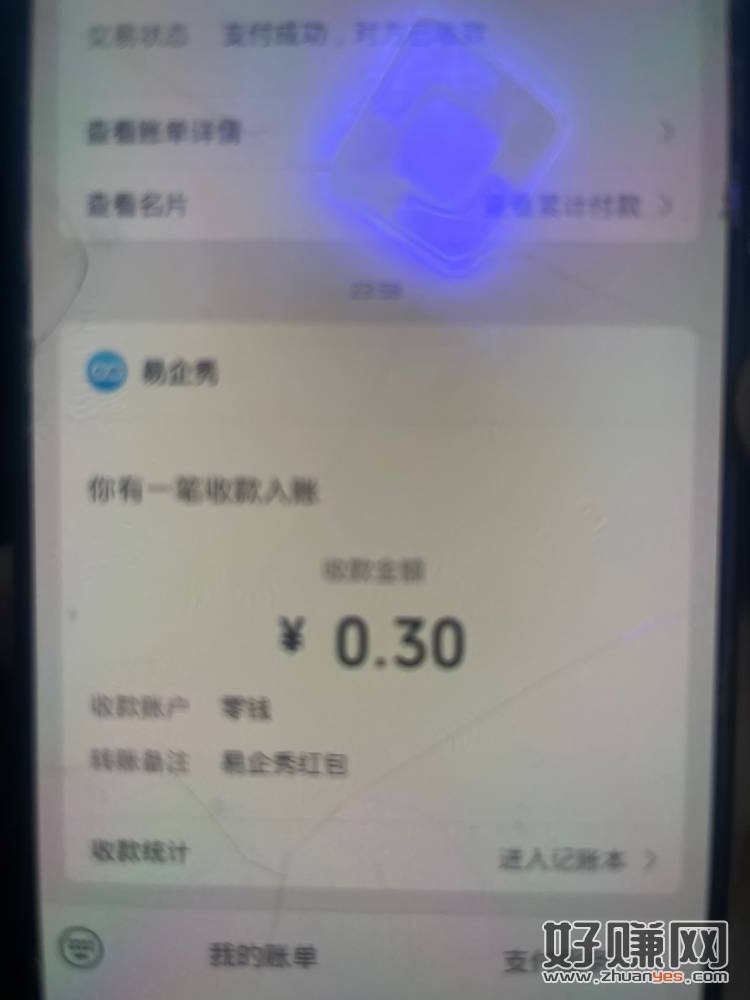The image size is (750, 1000).
Task: Open 我的账单 menu
Action: click(264, 953)
